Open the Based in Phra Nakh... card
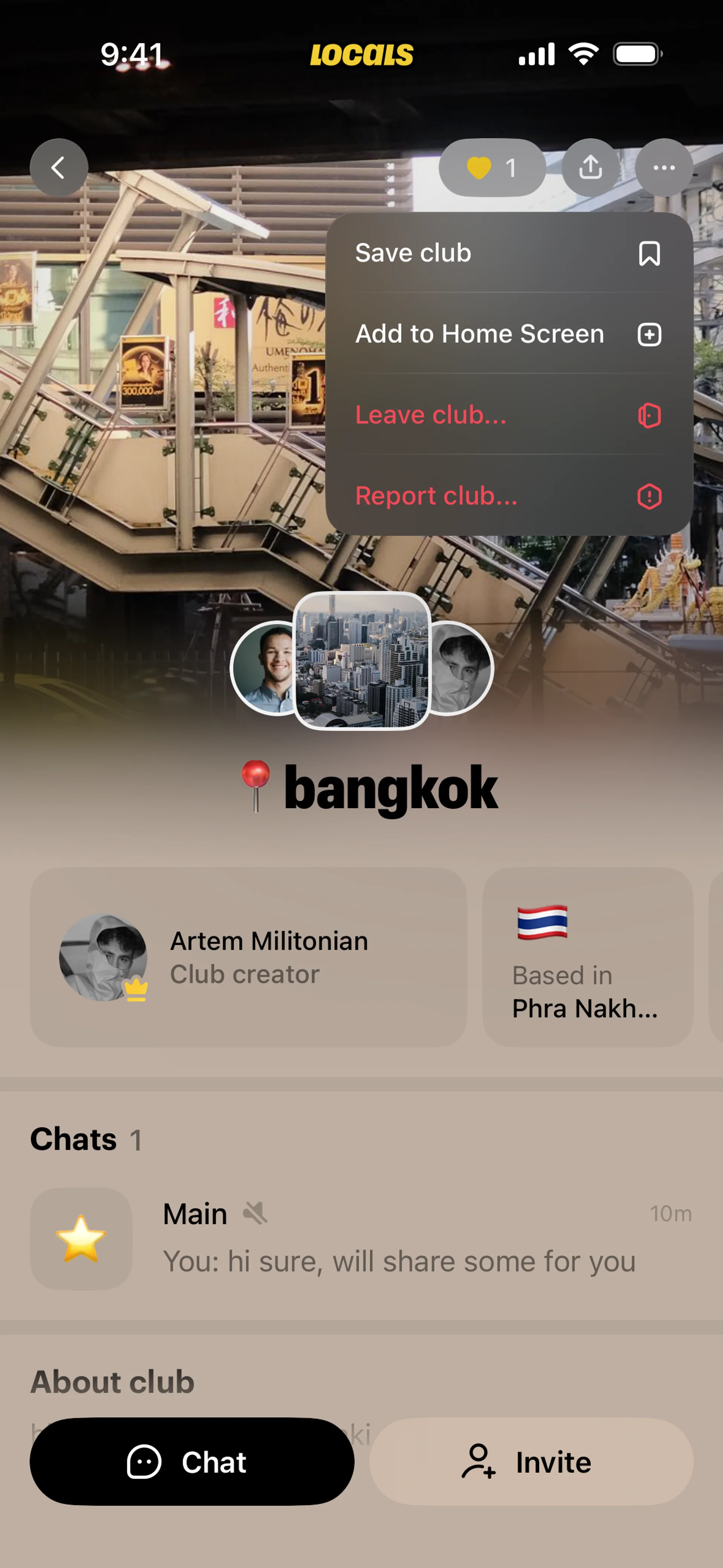 tap(587, 957)
